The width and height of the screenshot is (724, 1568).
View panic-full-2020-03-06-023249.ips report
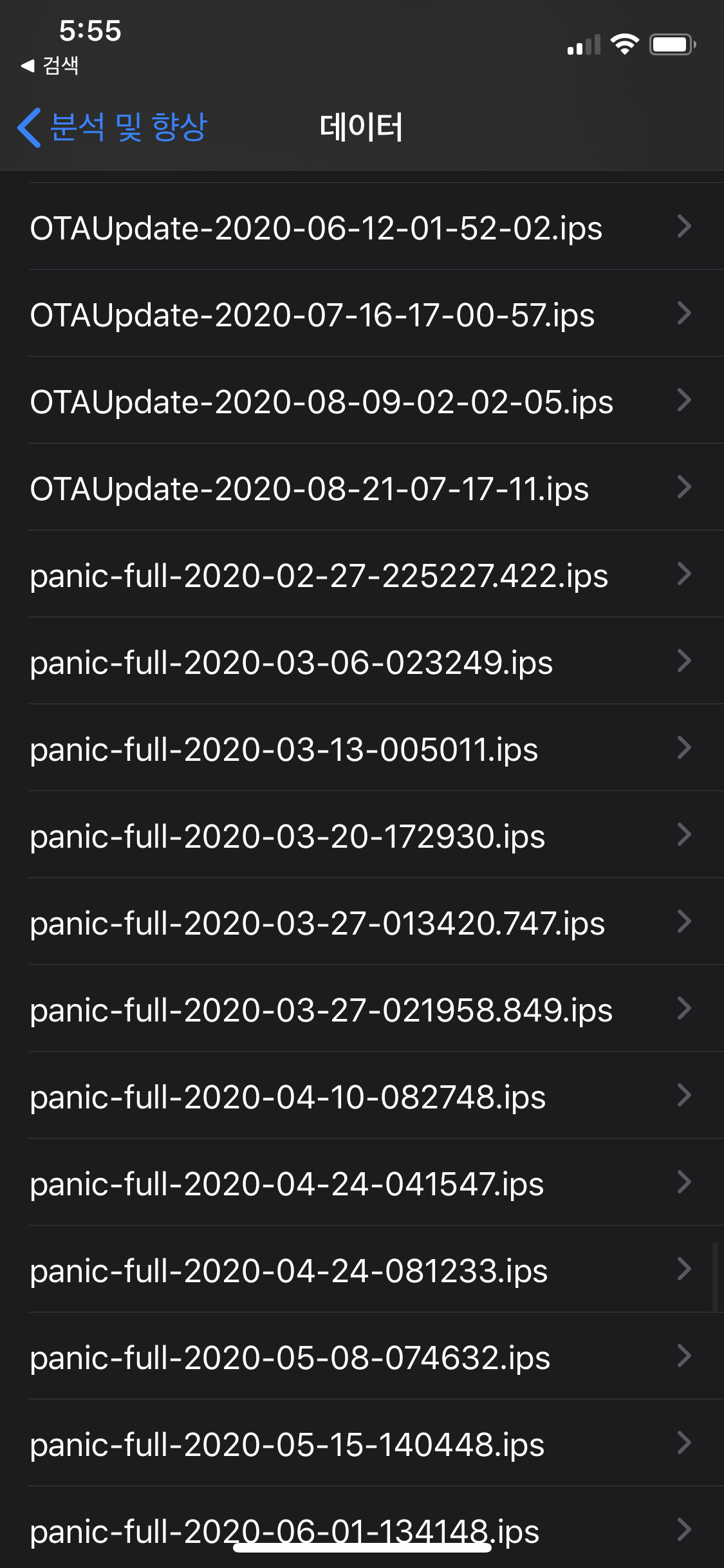[x=360, y=662]
